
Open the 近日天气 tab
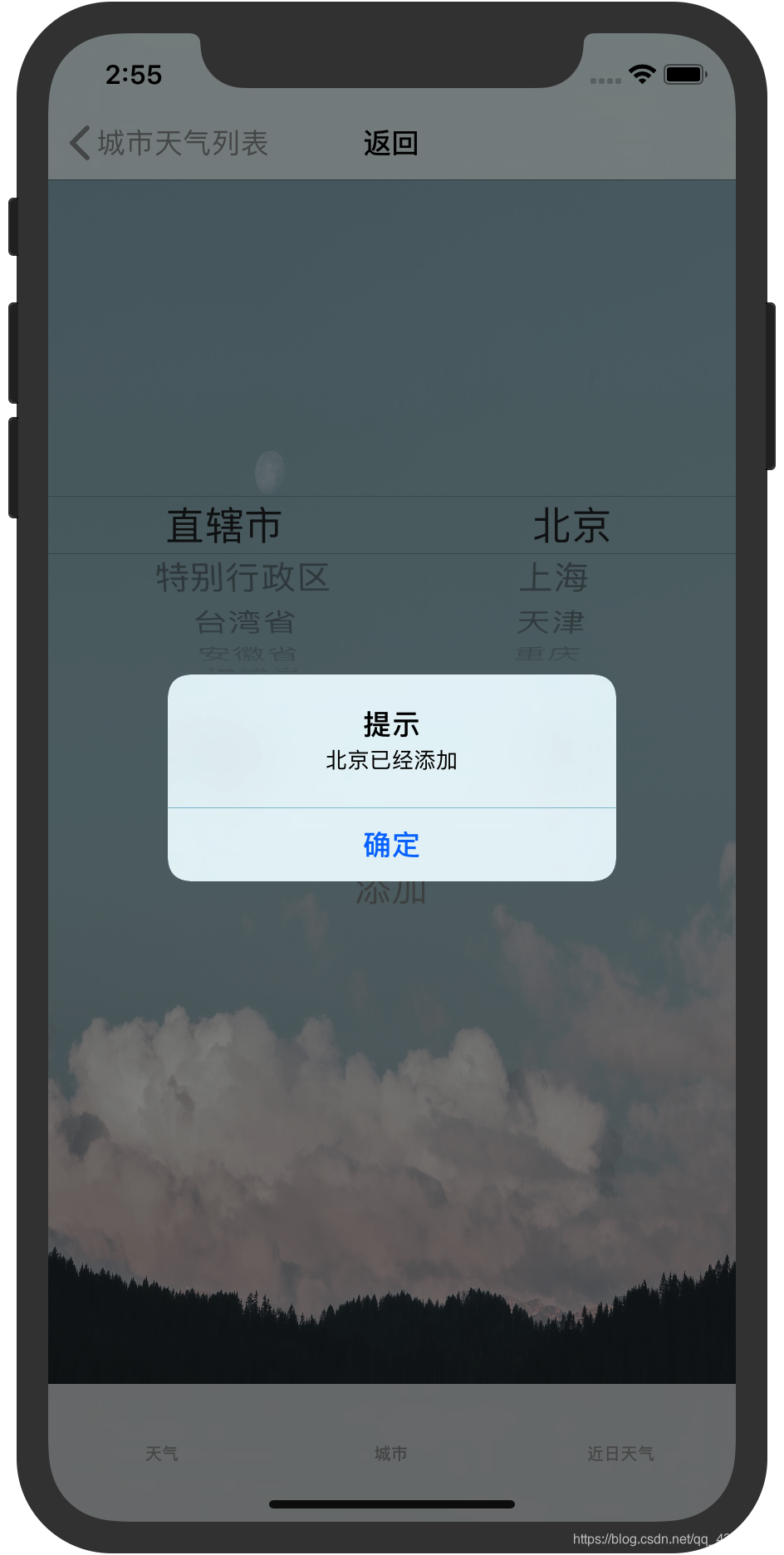point(620,1453)
